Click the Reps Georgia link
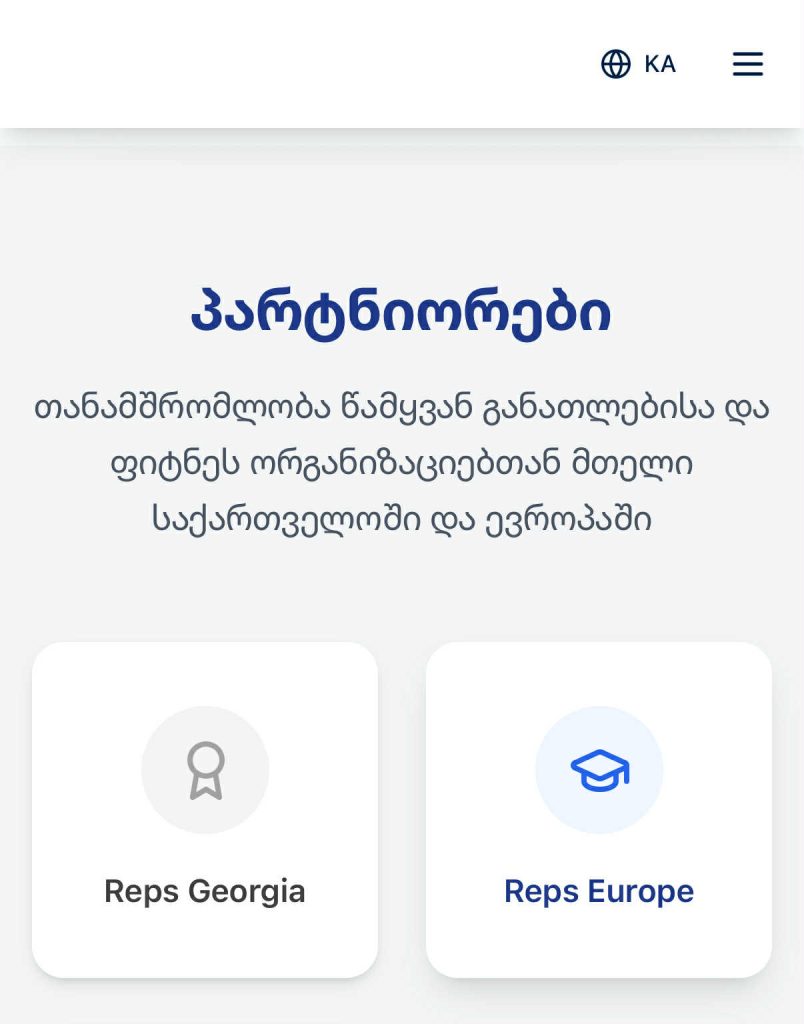This screenshot has width=804, height=1024. tap(205, 891)
